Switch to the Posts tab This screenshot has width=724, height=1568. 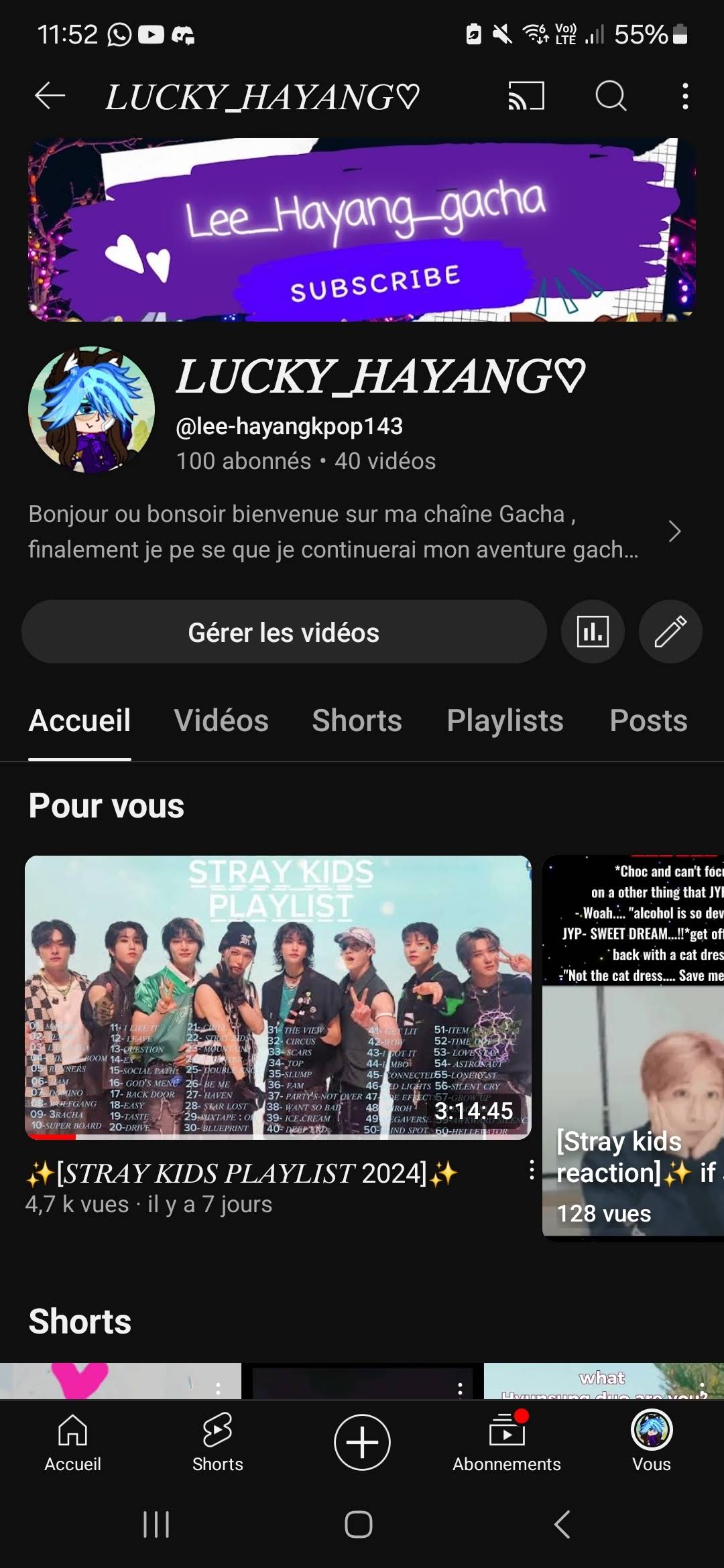pyautogui.click(x=648, y=721)
